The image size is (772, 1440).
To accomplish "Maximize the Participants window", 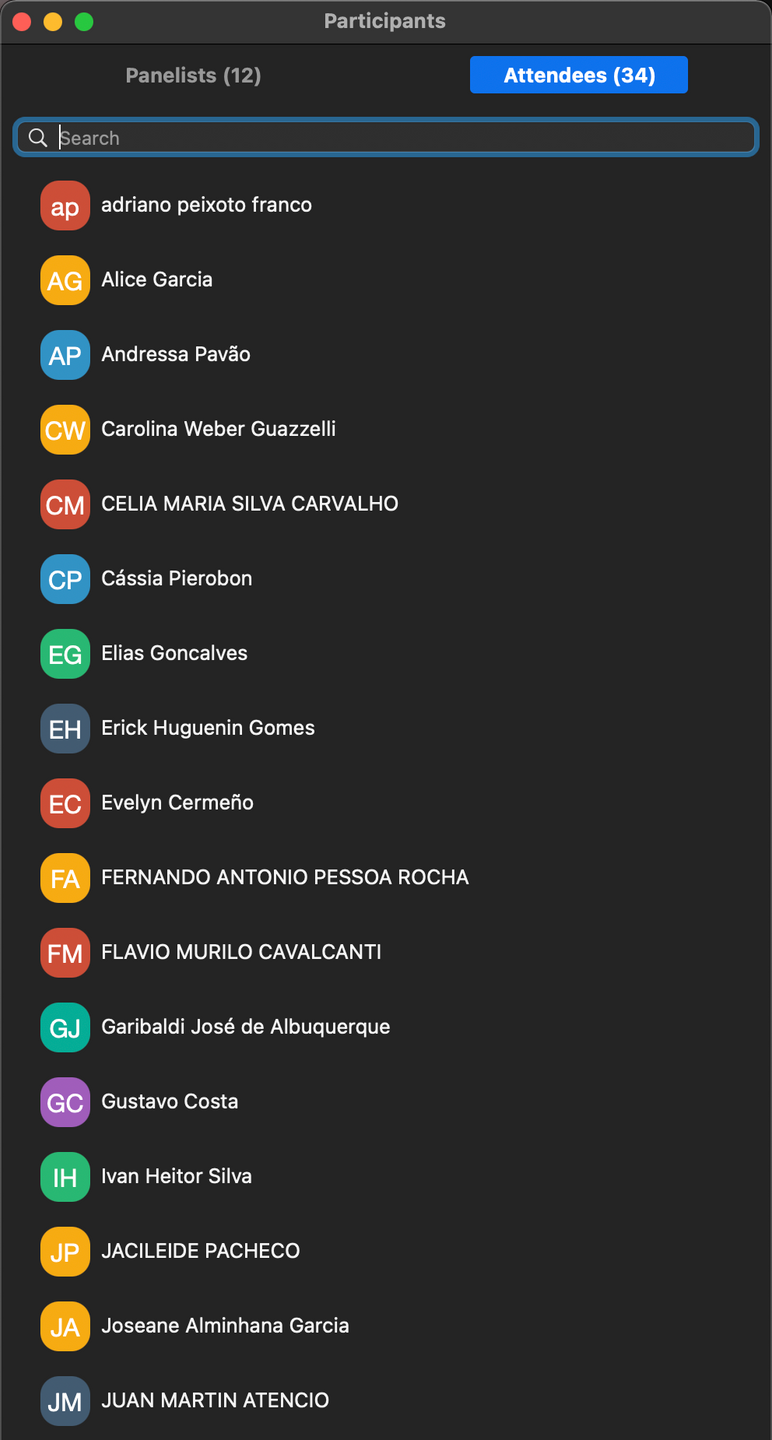I will click(x=84, y=21).
